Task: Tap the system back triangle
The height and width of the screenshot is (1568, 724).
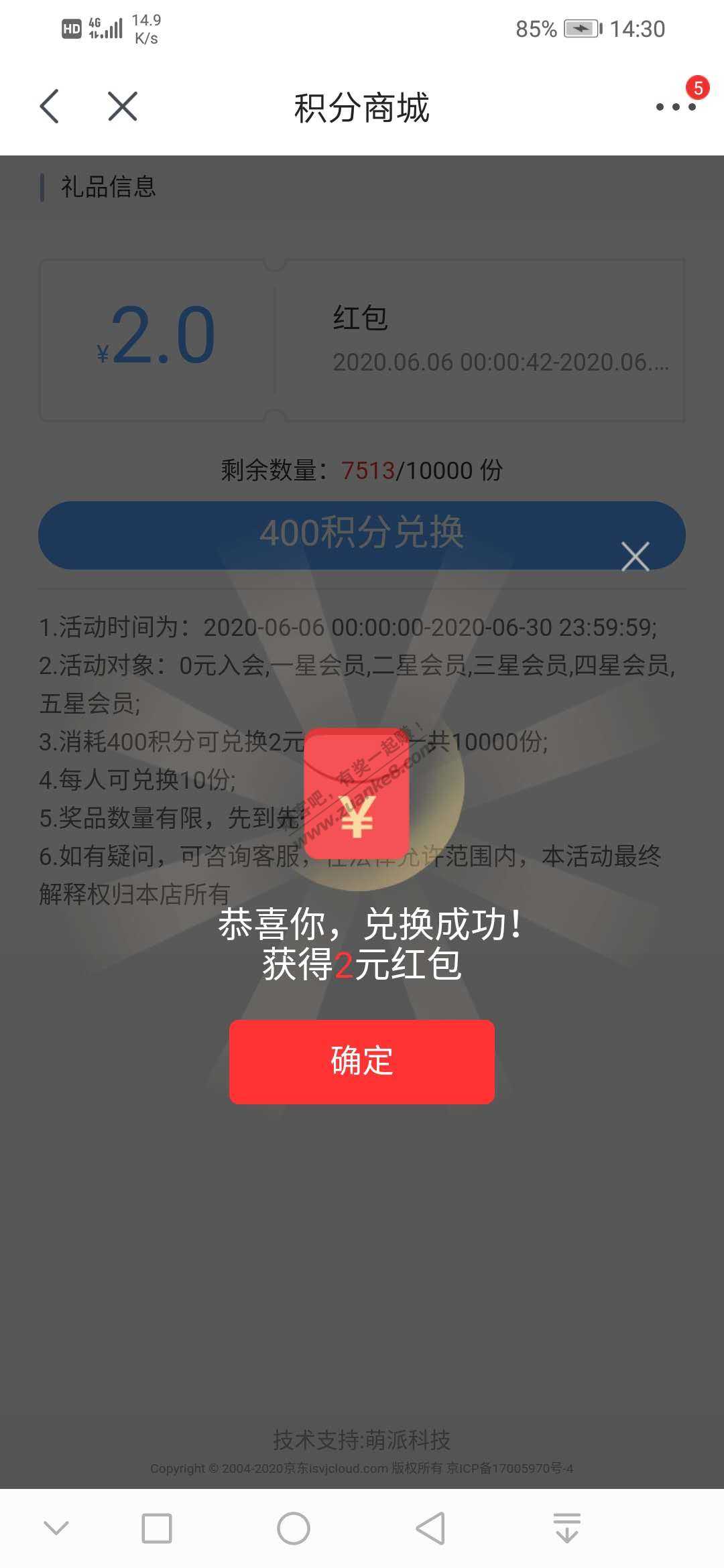Action: [x=430, y=1528]
